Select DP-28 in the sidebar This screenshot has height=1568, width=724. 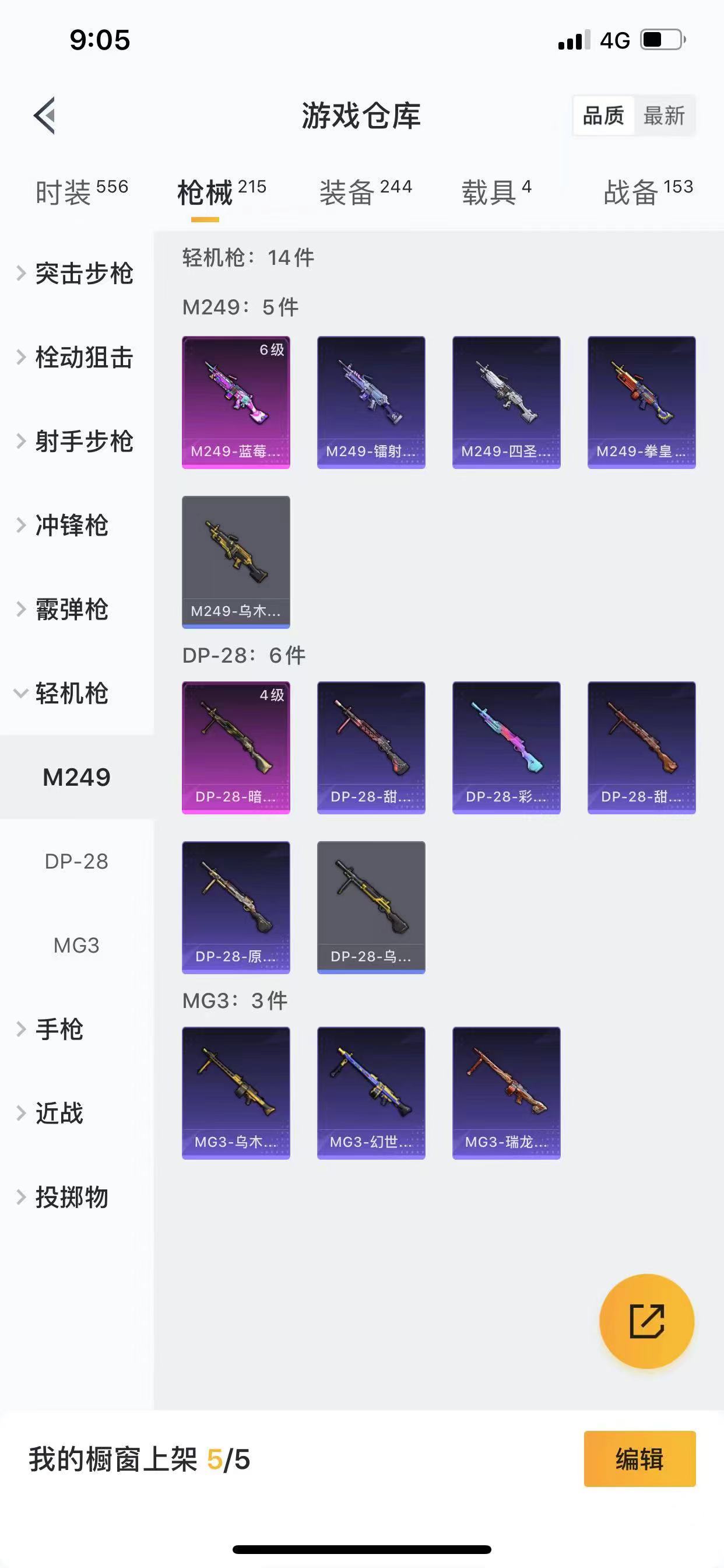76,862
